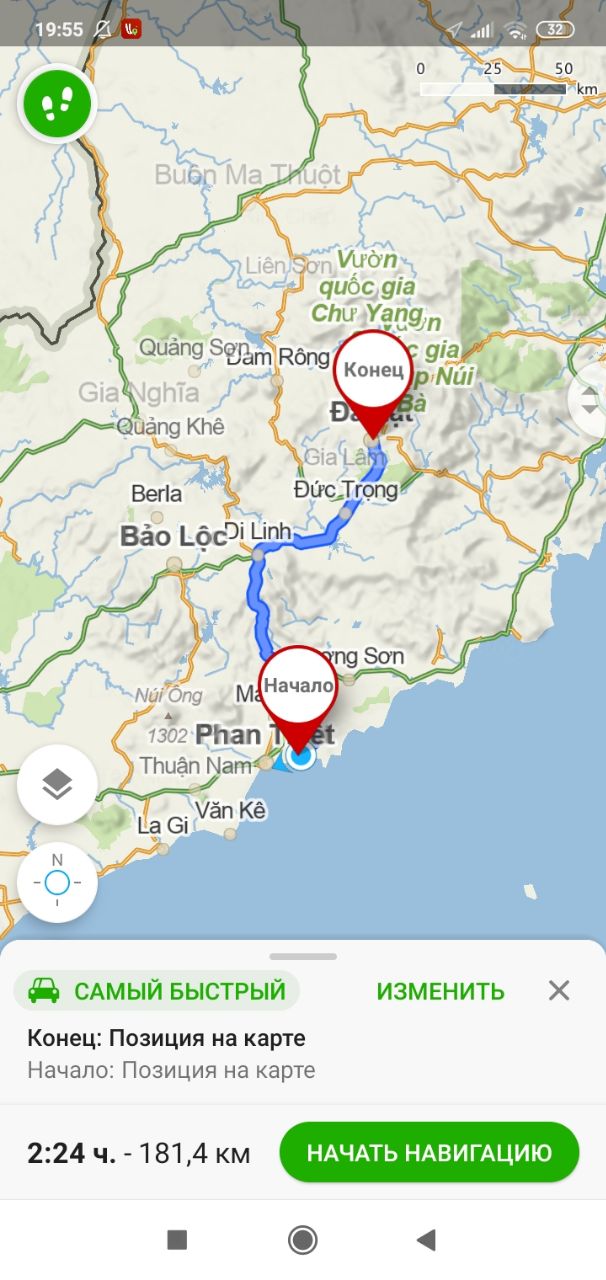
Task: Select the Начало start pin
Action: click(297, 688)
